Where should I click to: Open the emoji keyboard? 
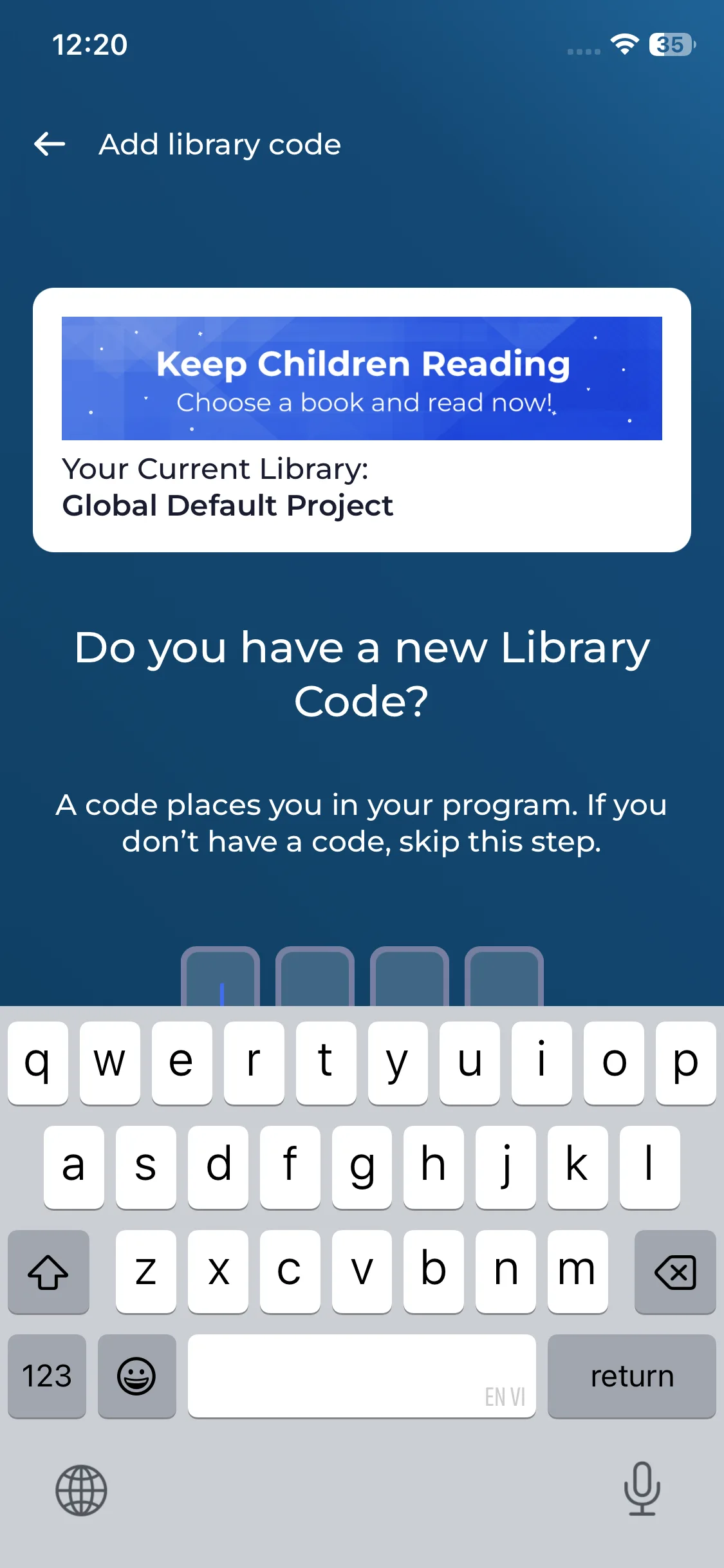136,1376
